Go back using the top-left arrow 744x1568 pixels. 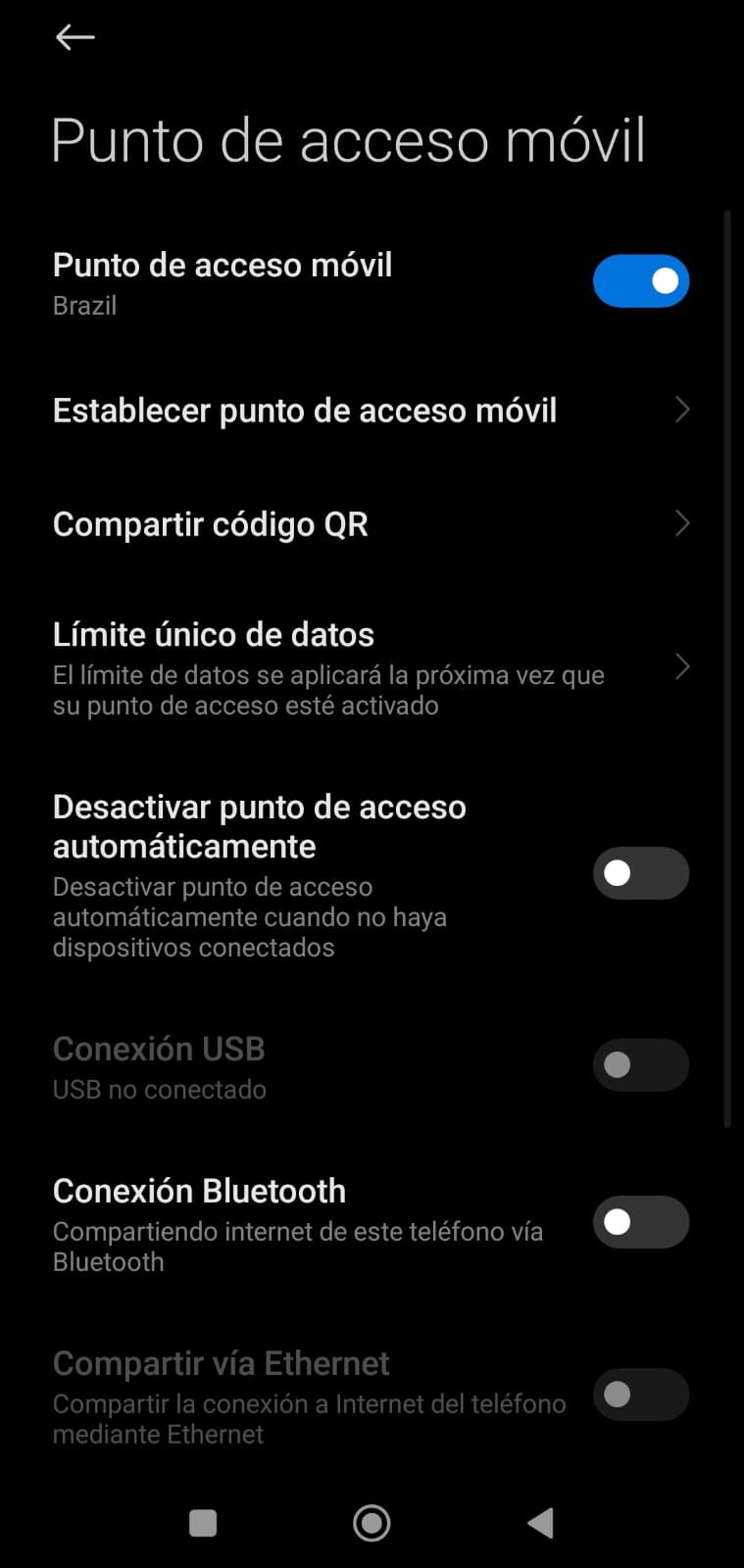coord(74,37)
